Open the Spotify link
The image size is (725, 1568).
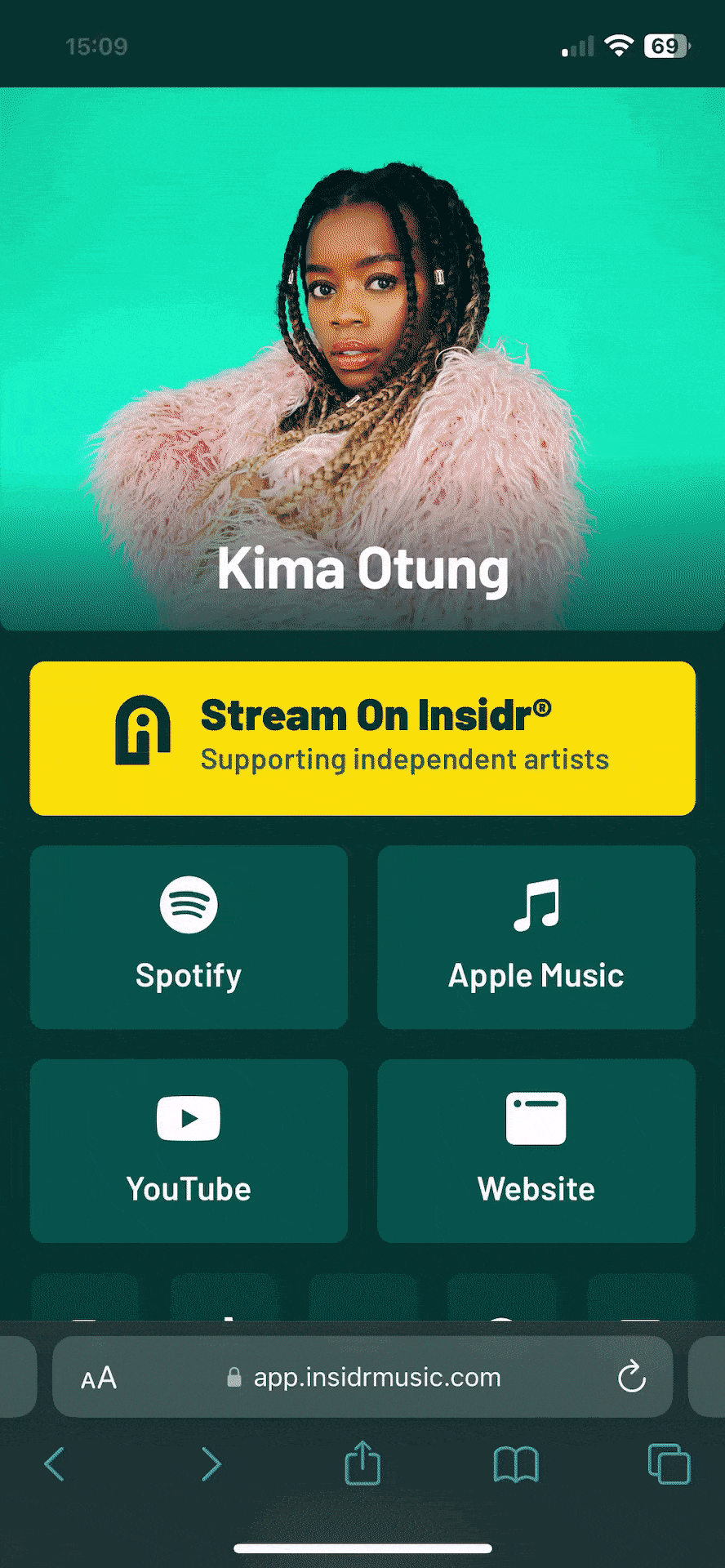tap(189, 937)
